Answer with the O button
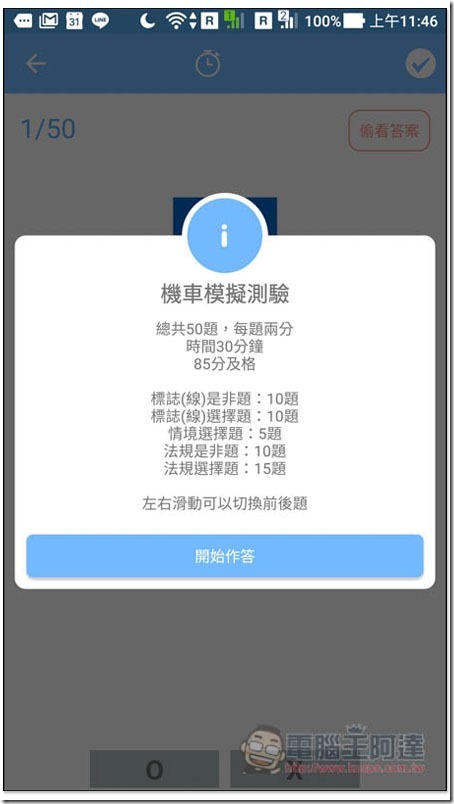 point(154,769)
